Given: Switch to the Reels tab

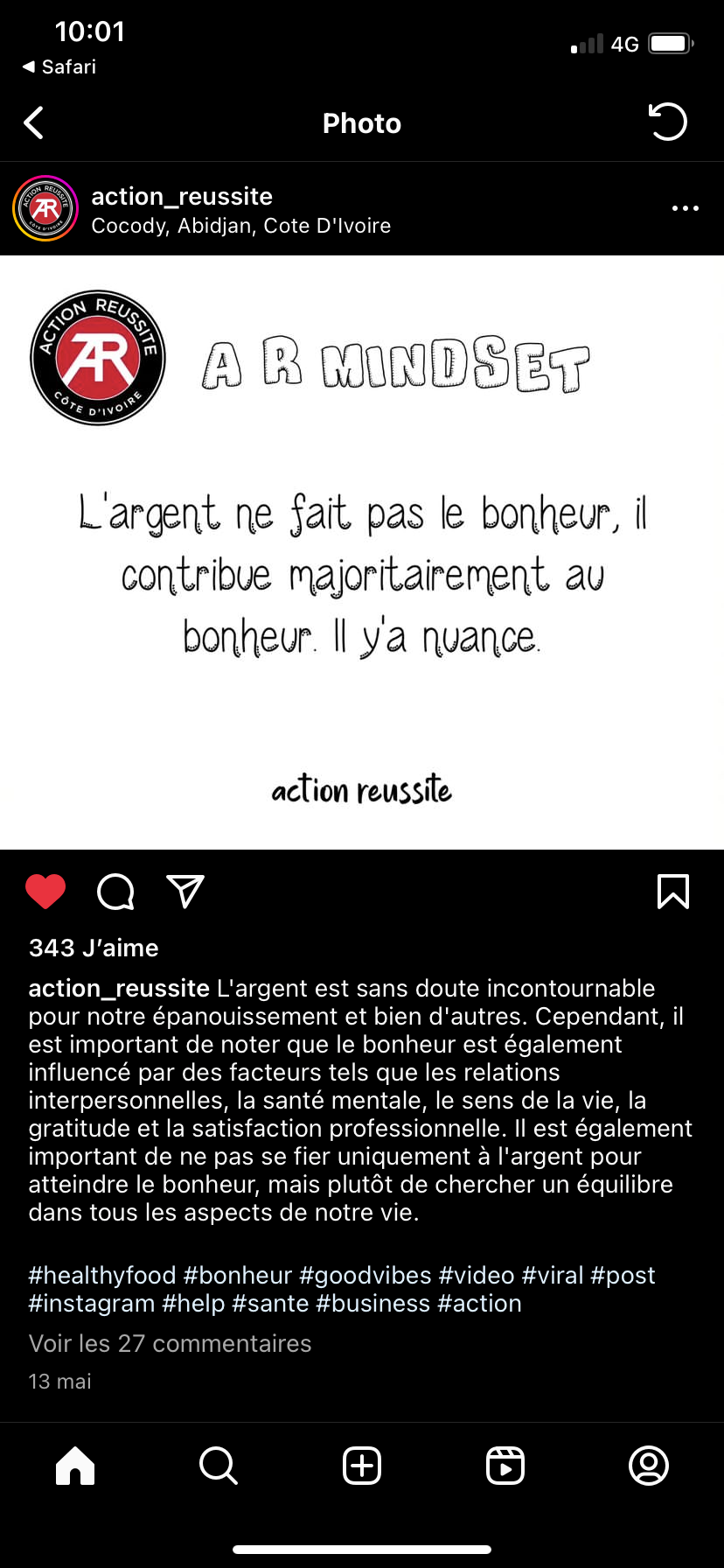Looking at the screenshot, I should 505,1465.
